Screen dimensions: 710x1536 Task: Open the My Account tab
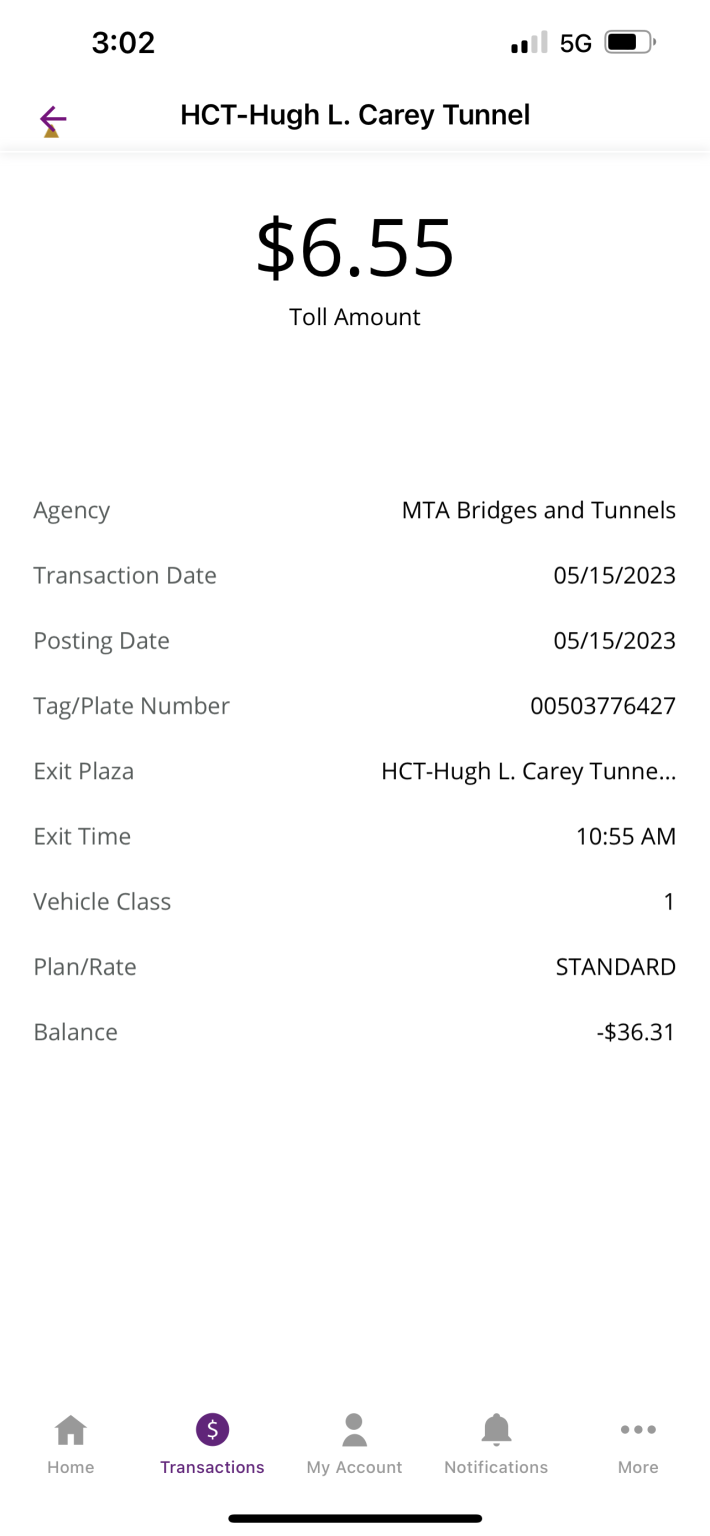coord(354,1445)
